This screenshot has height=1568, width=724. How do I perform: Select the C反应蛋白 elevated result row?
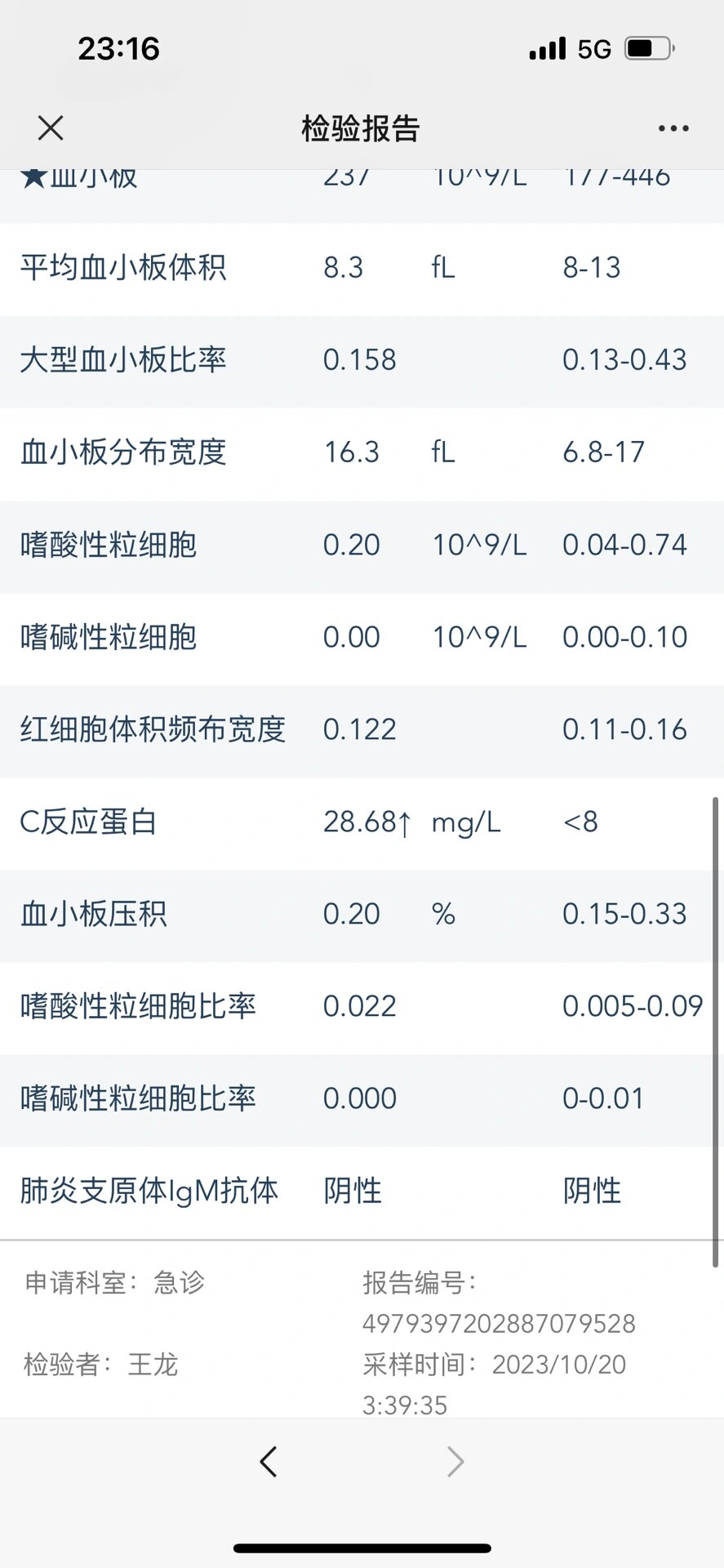click(362, 823)
